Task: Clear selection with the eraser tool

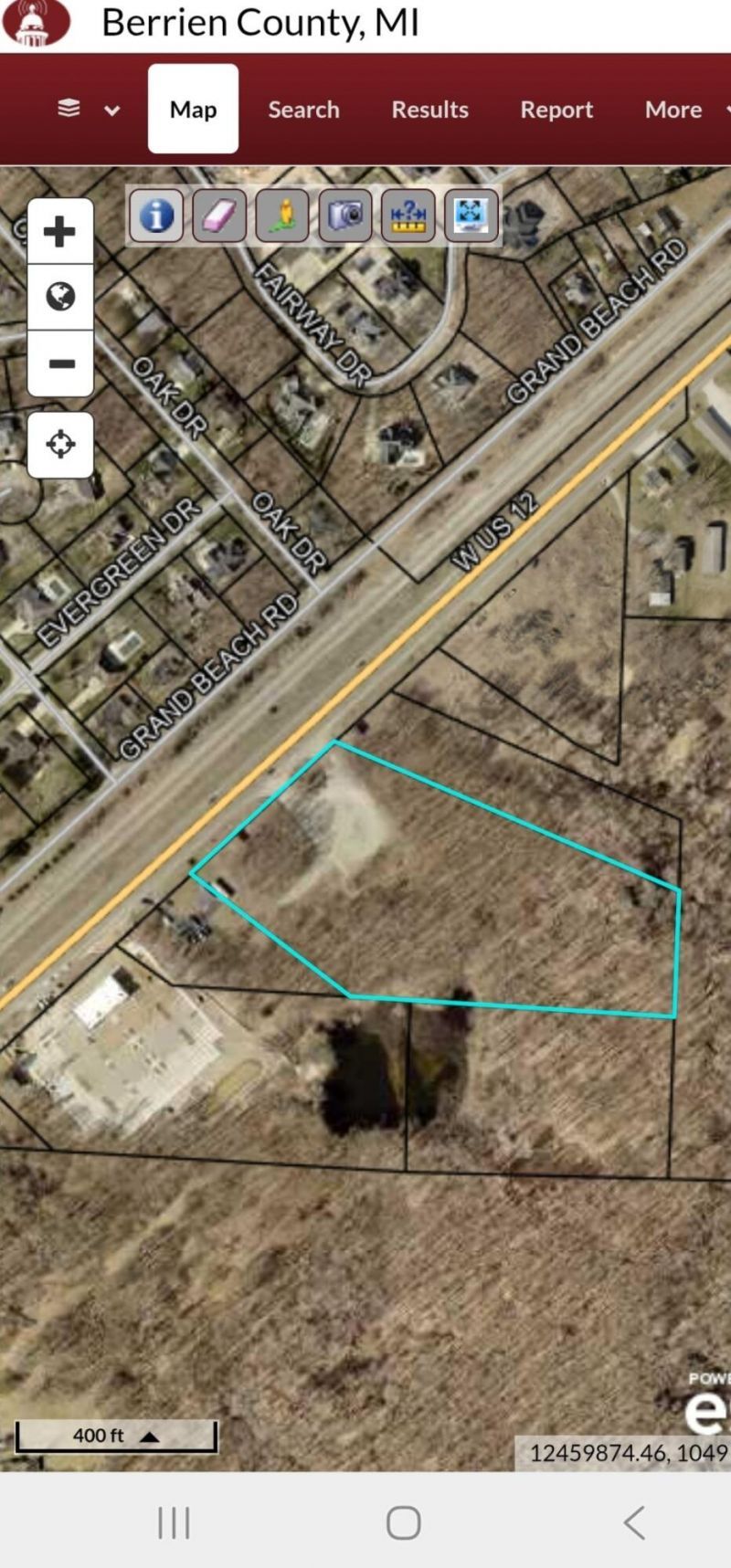Action: [x=219, y=216]
